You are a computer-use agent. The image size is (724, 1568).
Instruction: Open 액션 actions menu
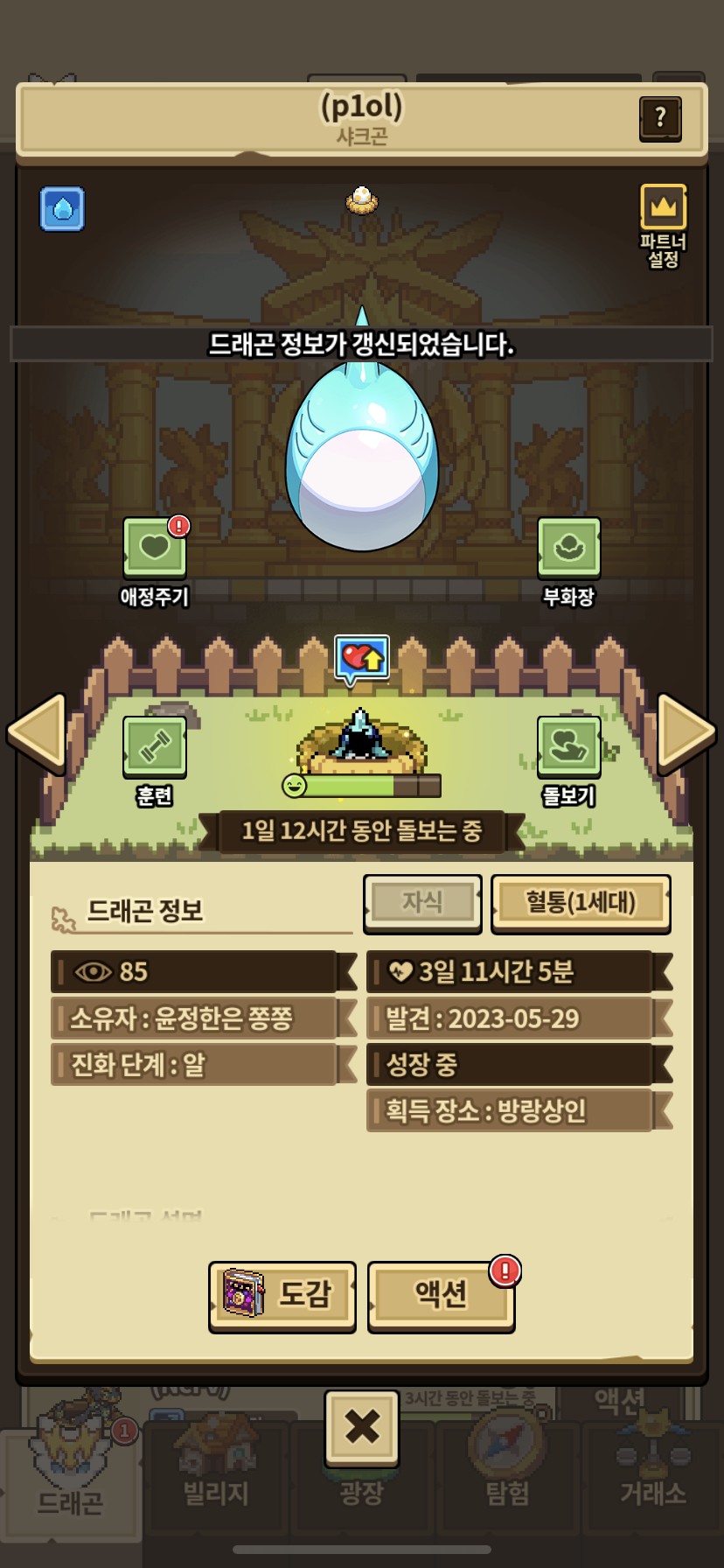pyautogui.click(x=441, y=1294)
